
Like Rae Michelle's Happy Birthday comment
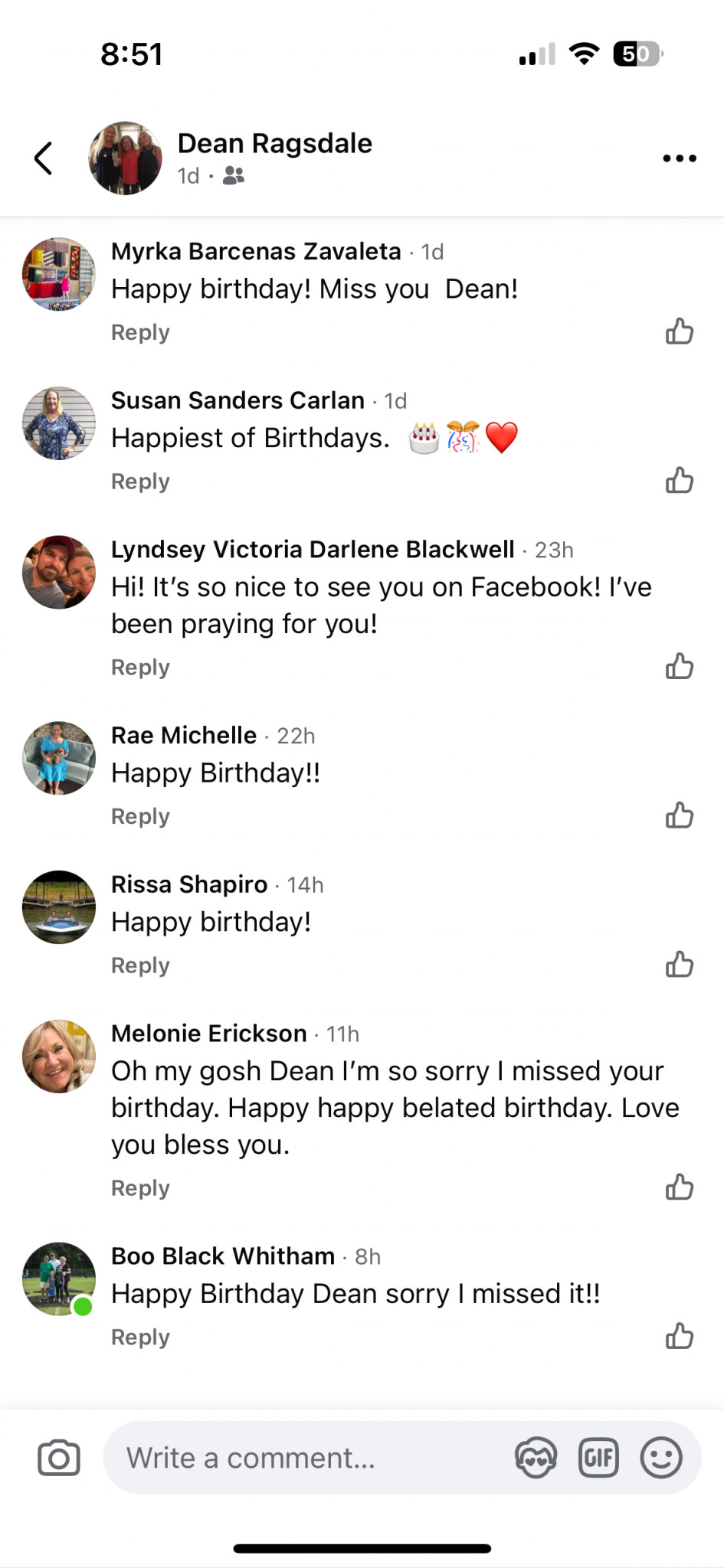(679, 815)
